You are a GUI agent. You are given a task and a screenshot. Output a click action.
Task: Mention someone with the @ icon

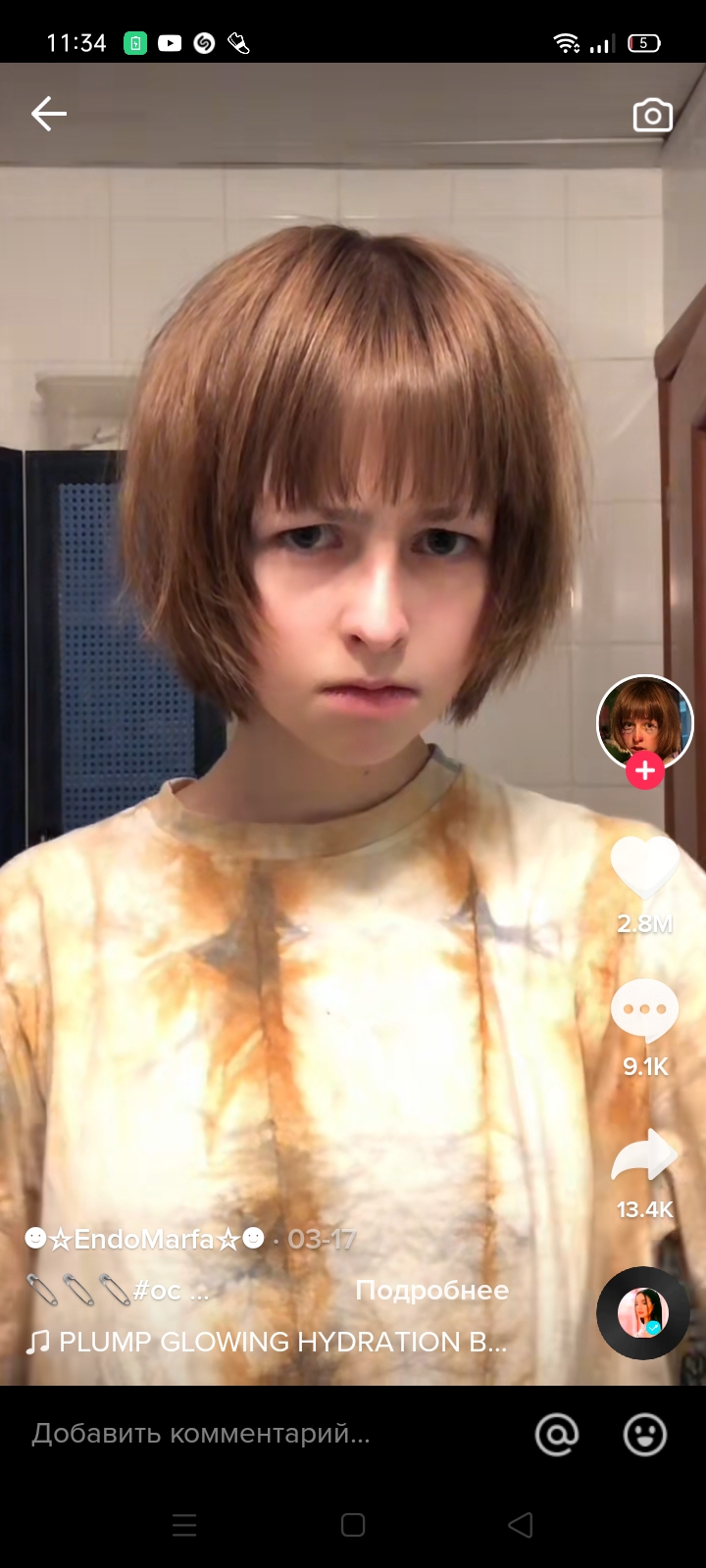pos(557,1435)
